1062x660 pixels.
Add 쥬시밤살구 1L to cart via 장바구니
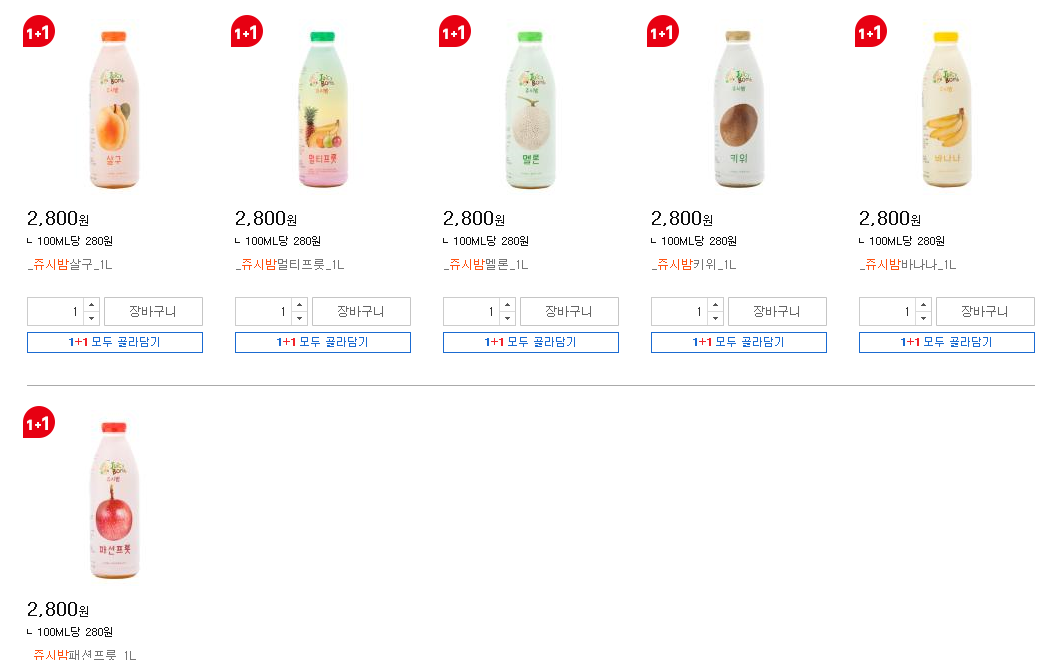point(153,312)
